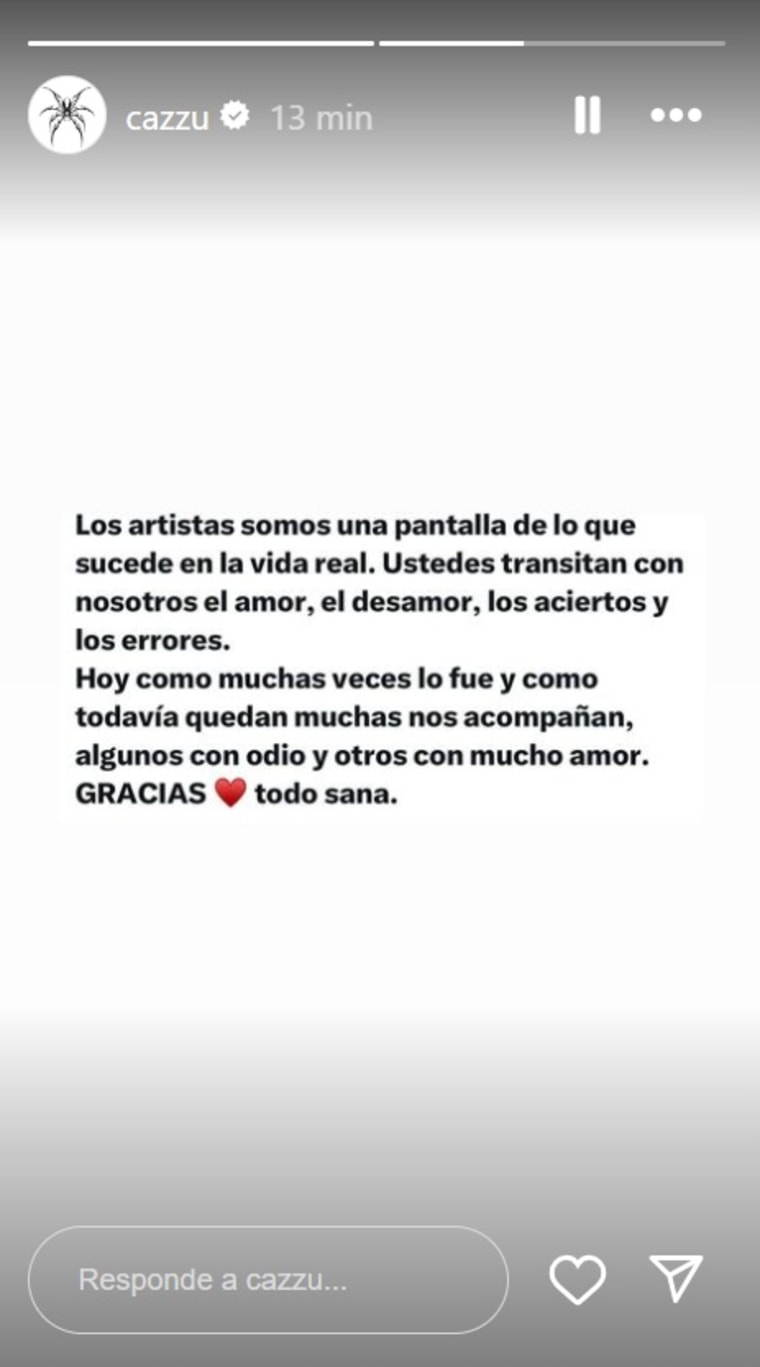This screenshot has height=1367, width=760.
Task: Click the text overlay starting with Los artistas
Action: (x=380, y=523)
